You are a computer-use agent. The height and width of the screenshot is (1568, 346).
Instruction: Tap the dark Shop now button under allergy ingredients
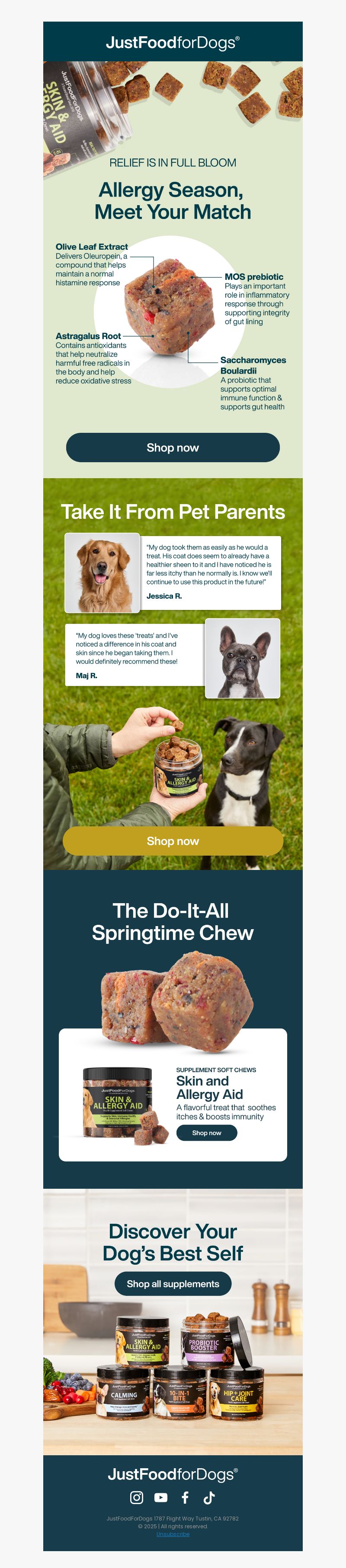pyautogui.click(x=173, y=448)
